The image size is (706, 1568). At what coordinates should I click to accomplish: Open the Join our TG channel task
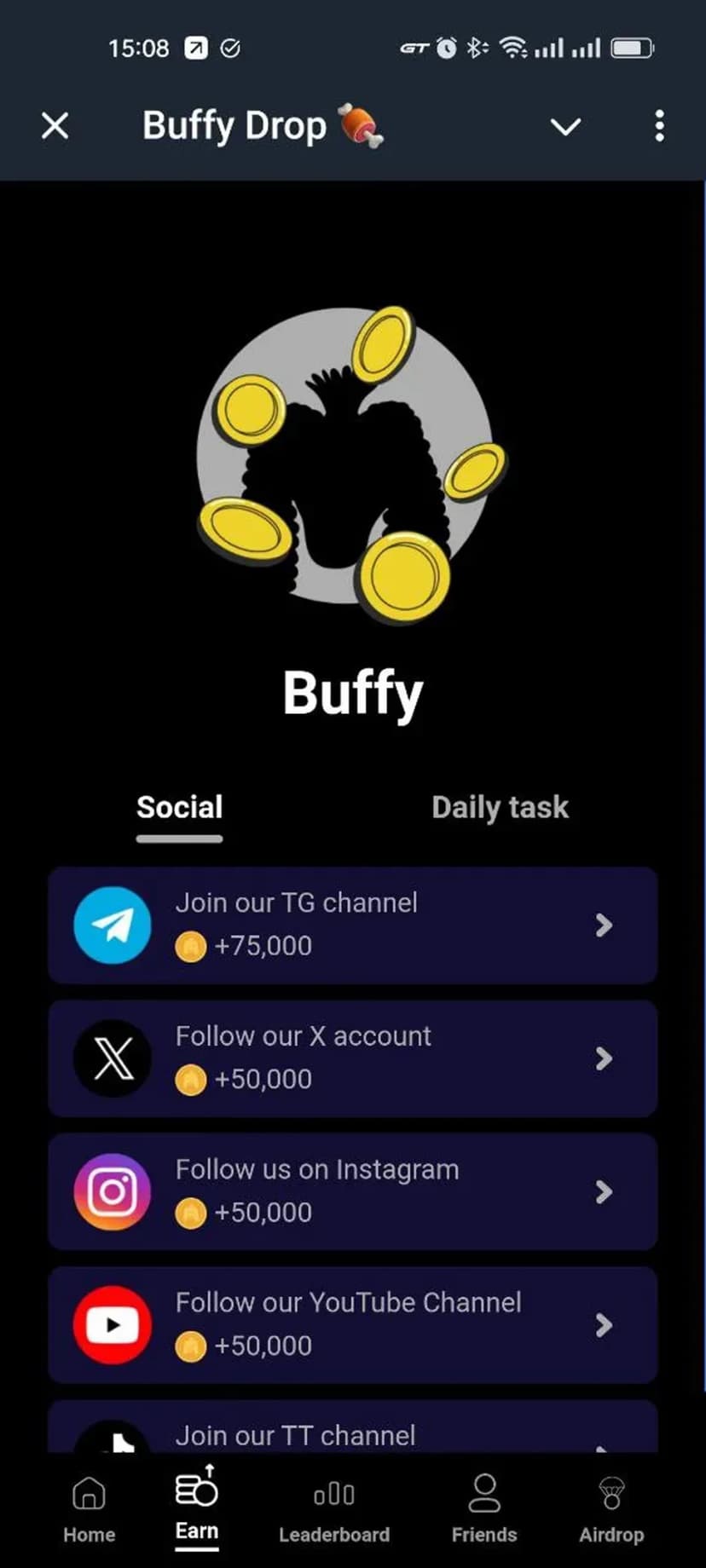click(352, 925)
